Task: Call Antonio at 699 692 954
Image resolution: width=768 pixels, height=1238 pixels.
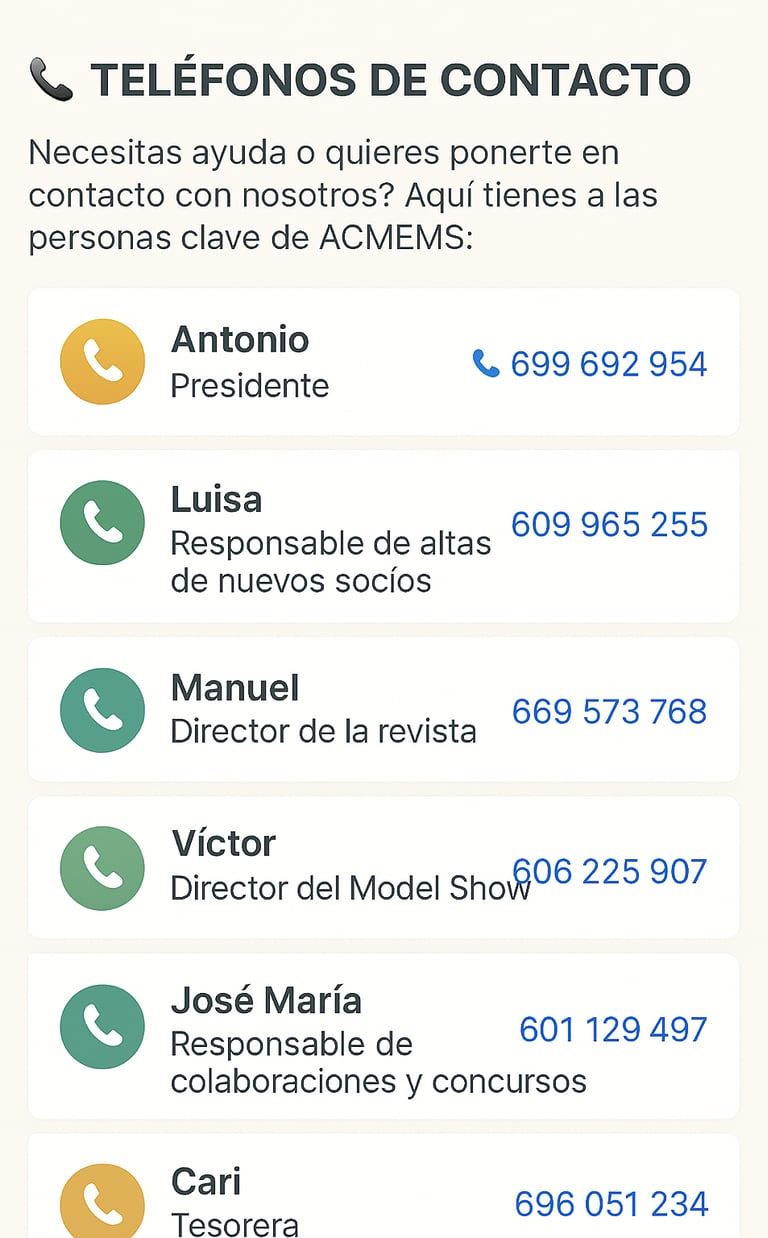Action: pyautogui.click(x=590, y=364)
